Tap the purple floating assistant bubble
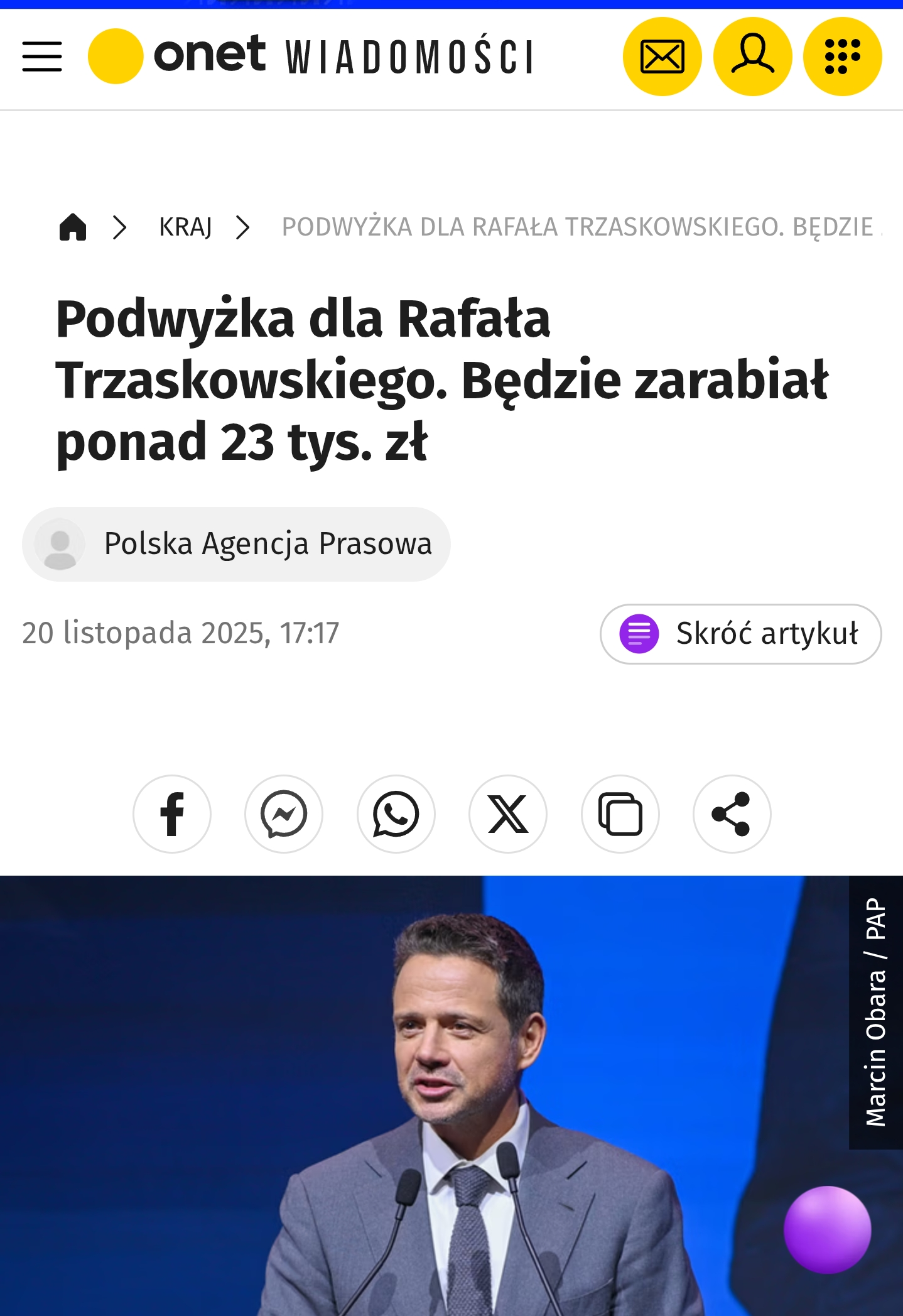 pyautogui.click(x=827, y=1229)
